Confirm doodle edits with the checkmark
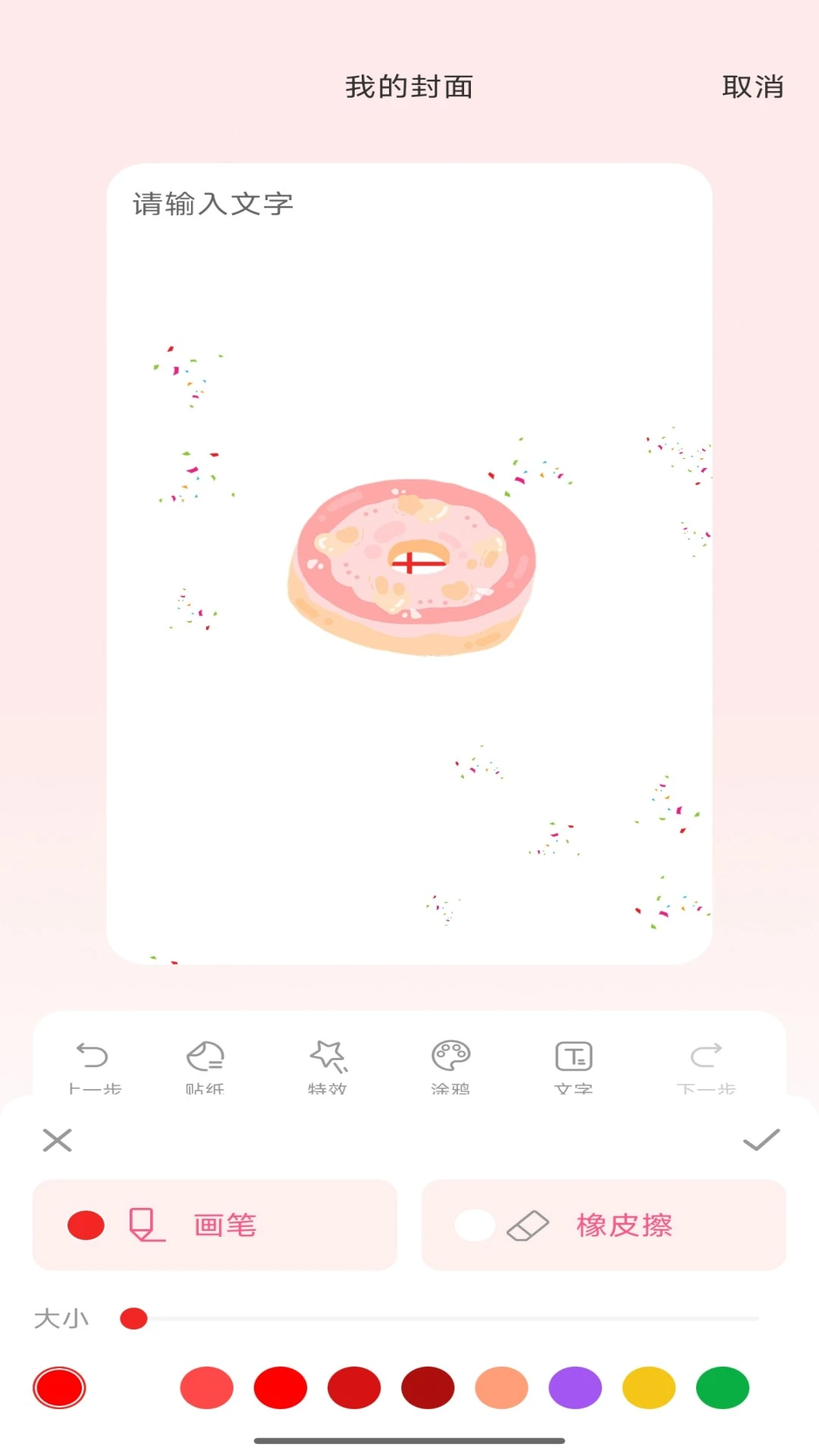Viewport: 819px width, 1456px height. click(x=761, y=1140)
